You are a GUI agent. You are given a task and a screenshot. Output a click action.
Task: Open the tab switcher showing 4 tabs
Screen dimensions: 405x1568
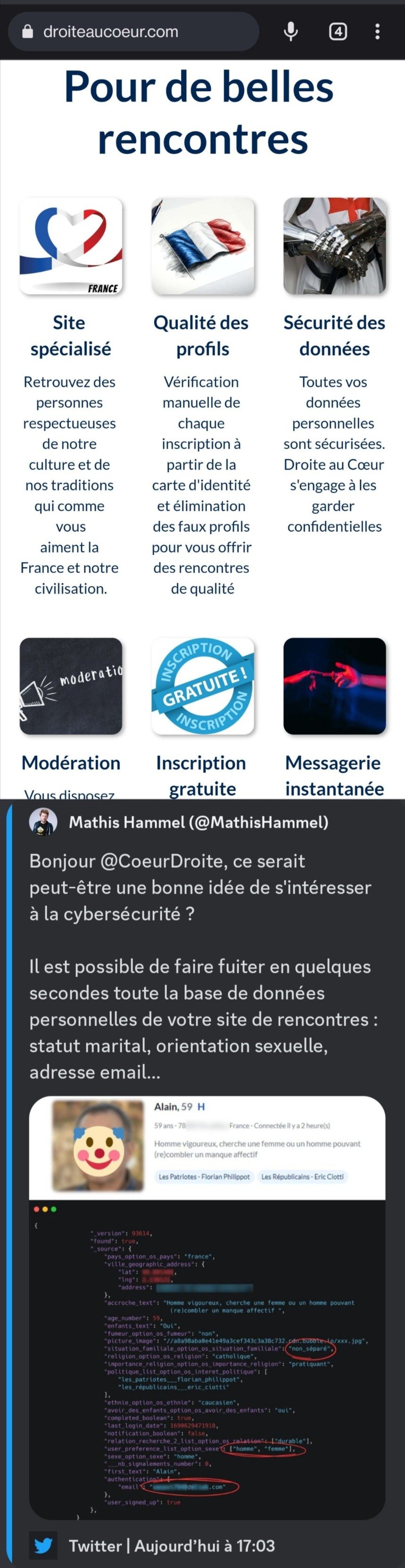(338, 32)
